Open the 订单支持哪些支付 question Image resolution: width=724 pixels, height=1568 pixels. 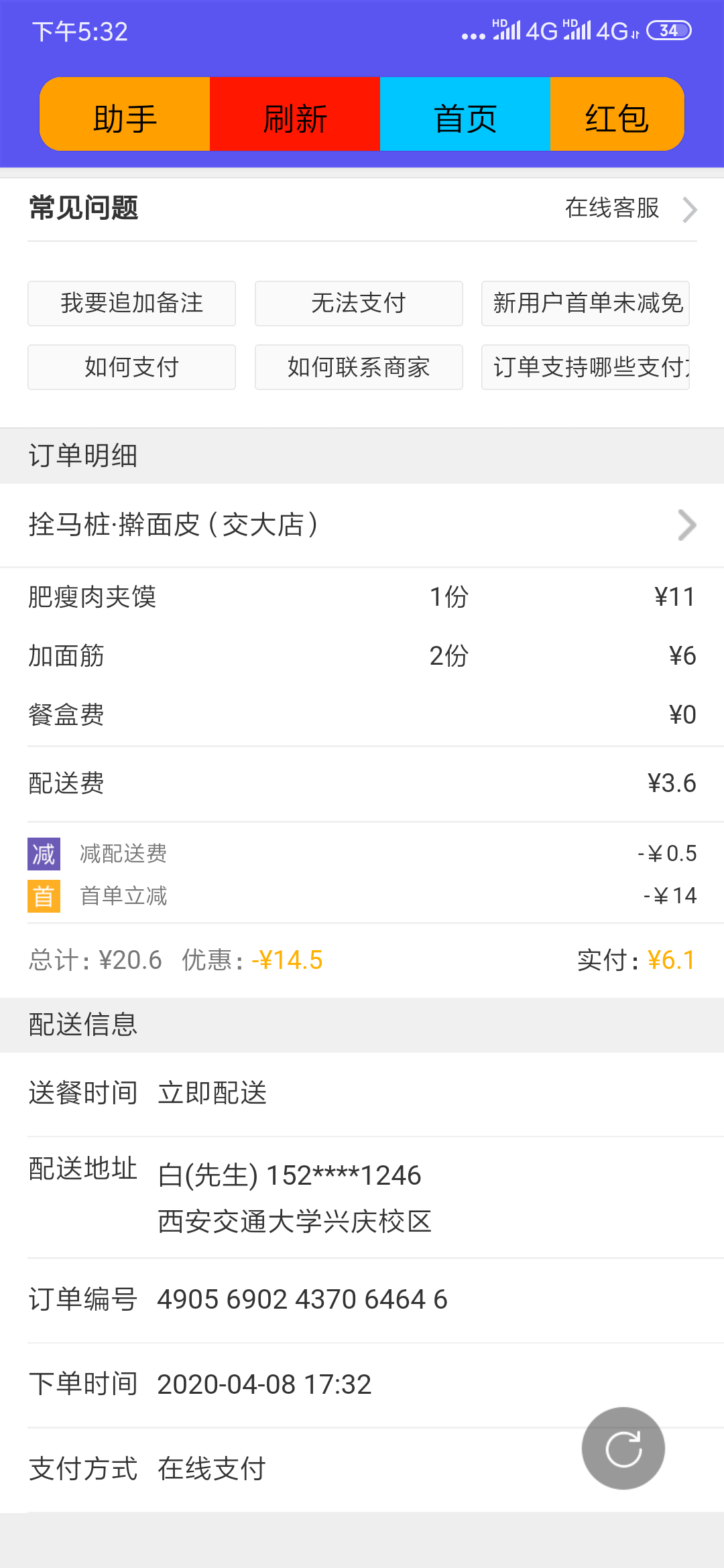[x=585, y=367]
